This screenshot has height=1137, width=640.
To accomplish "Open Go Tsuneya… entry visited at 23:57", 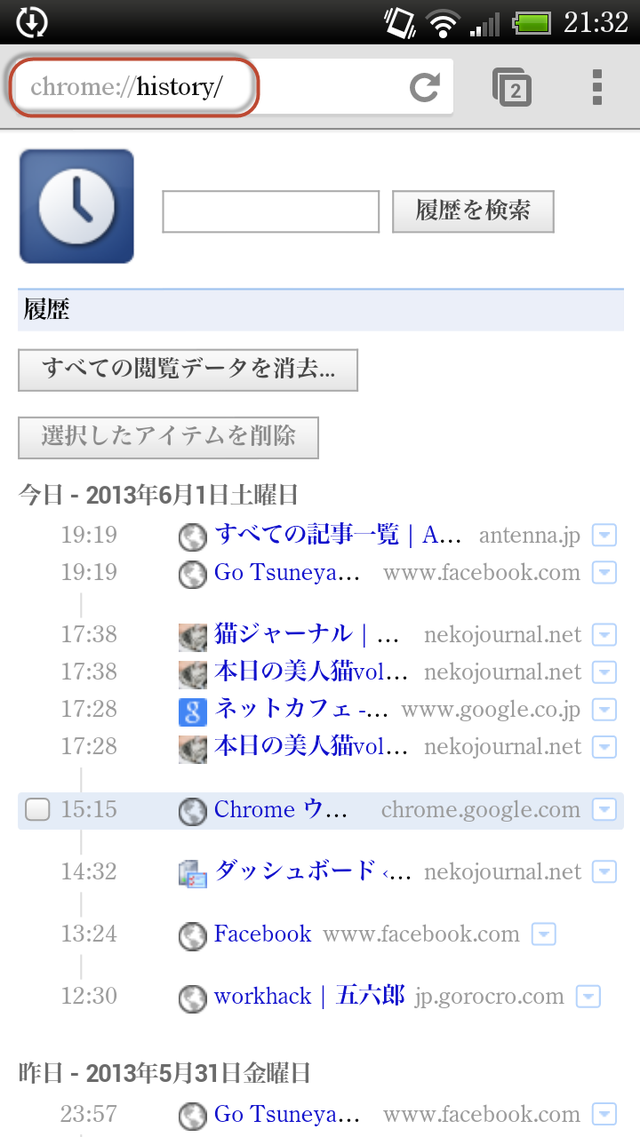I will click(x=286, y=1114).
